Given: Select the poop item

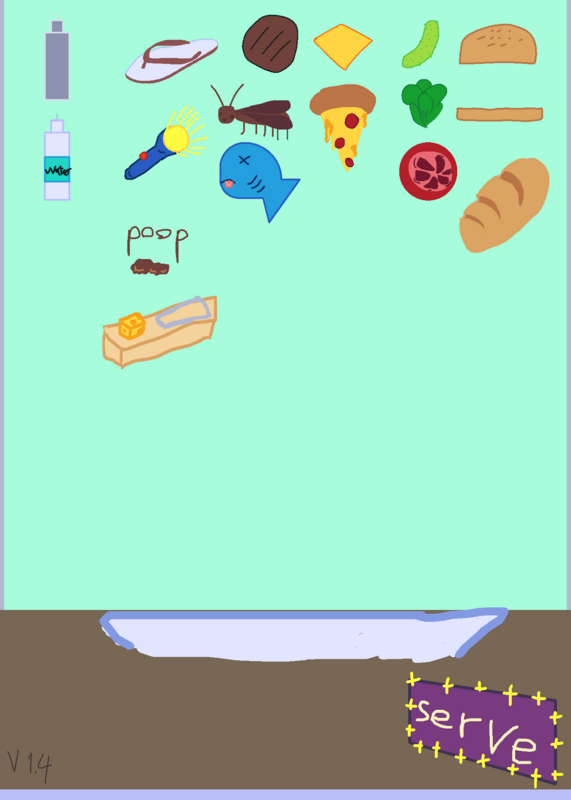Looking at the screenshot, I should (x=157, y=250).
